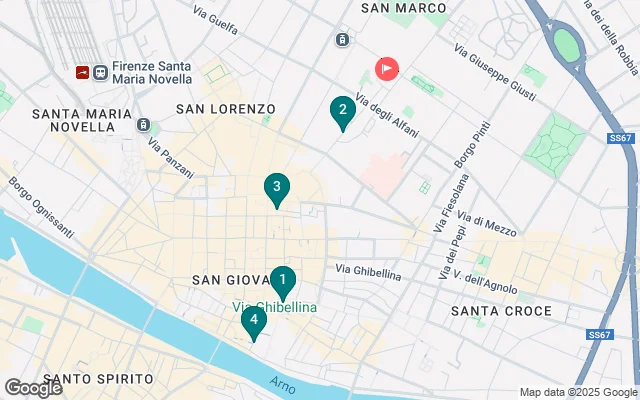This screenshot has height=400, width=640.
Task: Tap map marker number 4
Action: coord(254,320)
